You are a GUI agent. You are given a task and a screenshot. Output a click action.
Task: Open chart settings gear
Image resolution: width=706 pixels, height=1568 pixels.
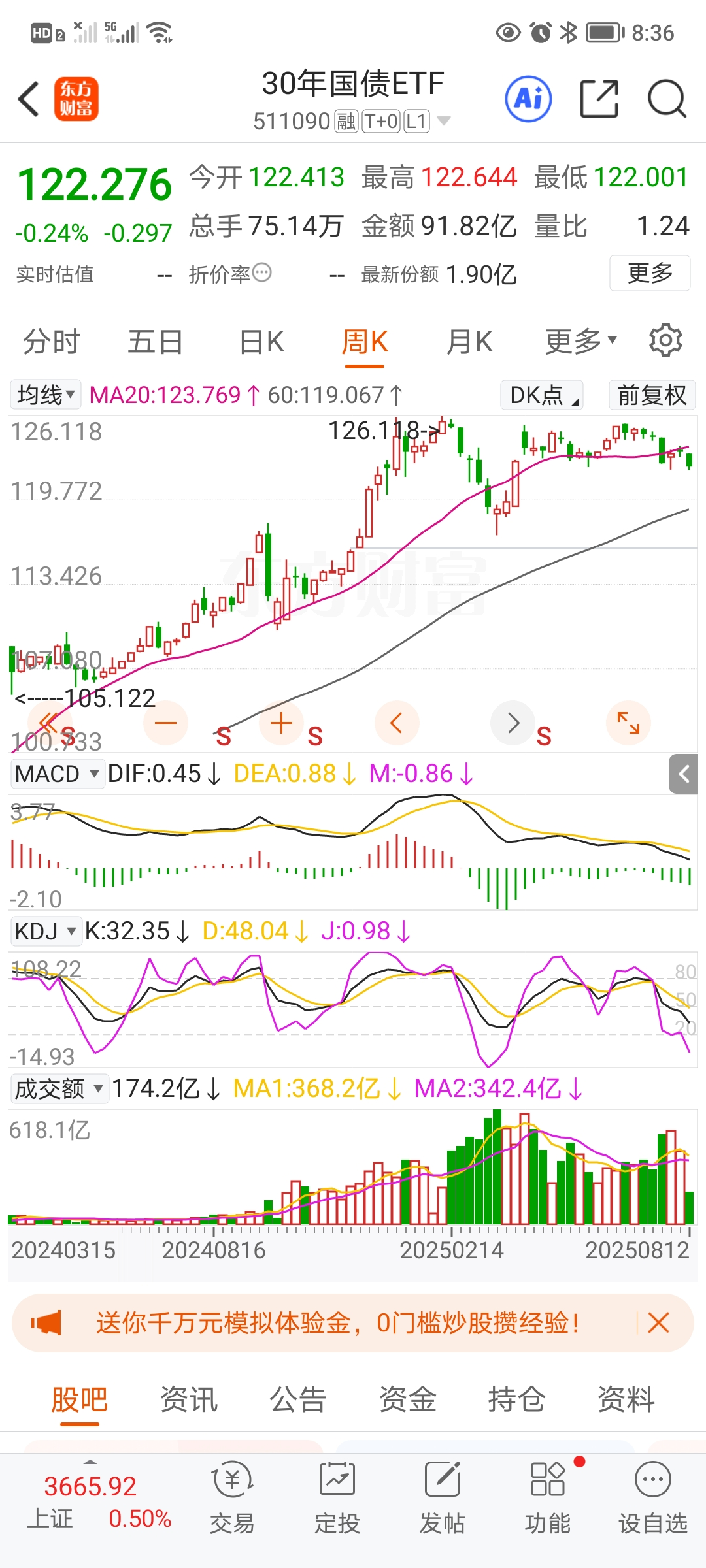pos(665,340)
